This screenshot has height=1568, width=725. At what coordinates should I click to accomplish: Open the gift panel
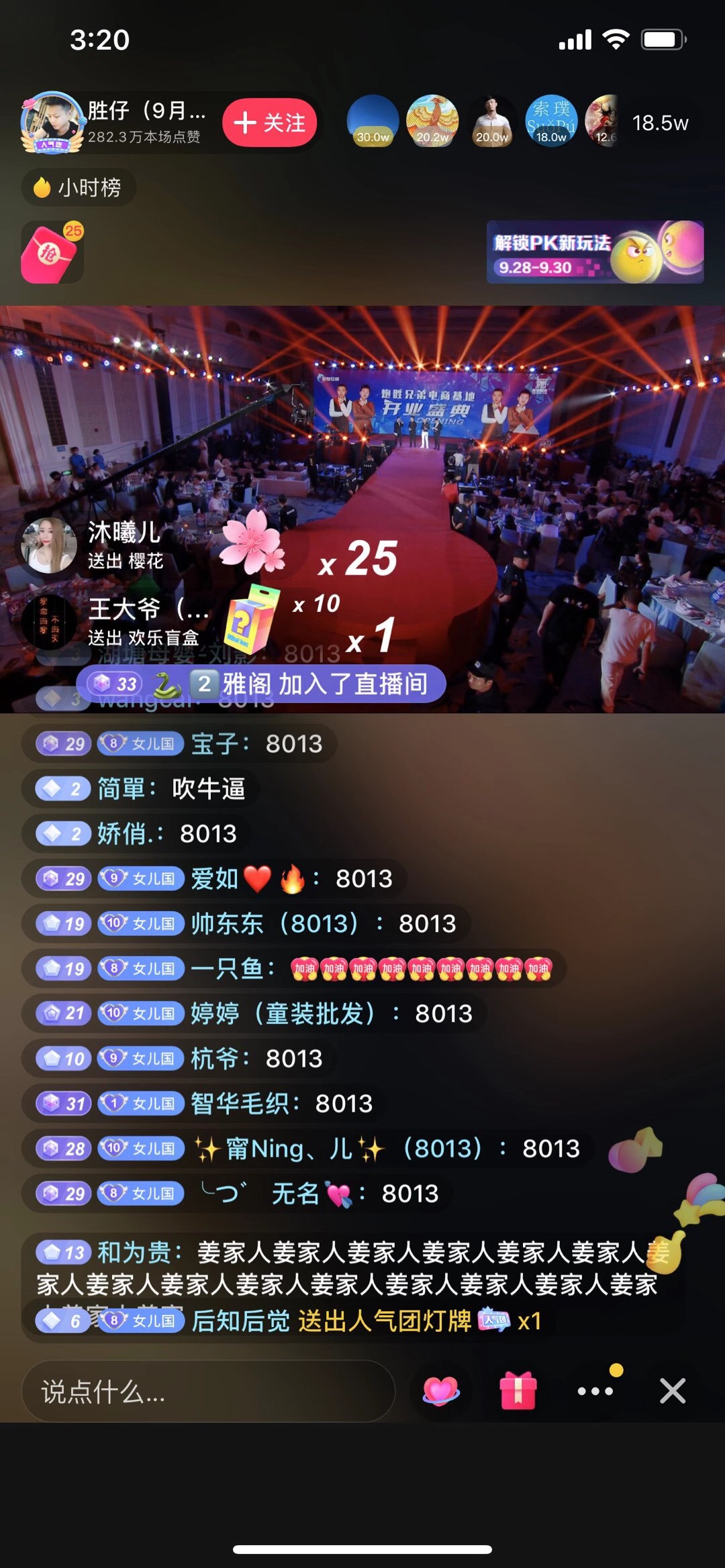(x=518, y=1391)
